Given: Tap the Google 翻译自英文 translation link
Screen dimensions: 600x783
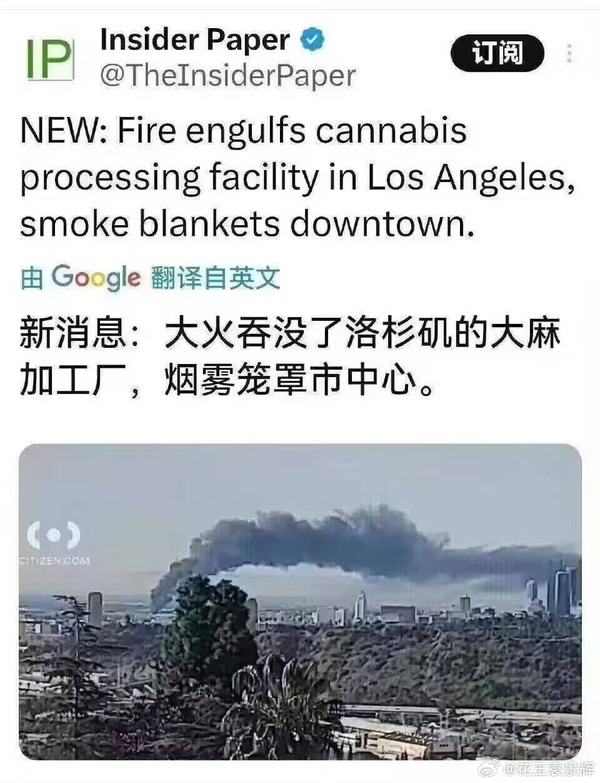Looking at the screenshot, I should click(x=150, y=278).
